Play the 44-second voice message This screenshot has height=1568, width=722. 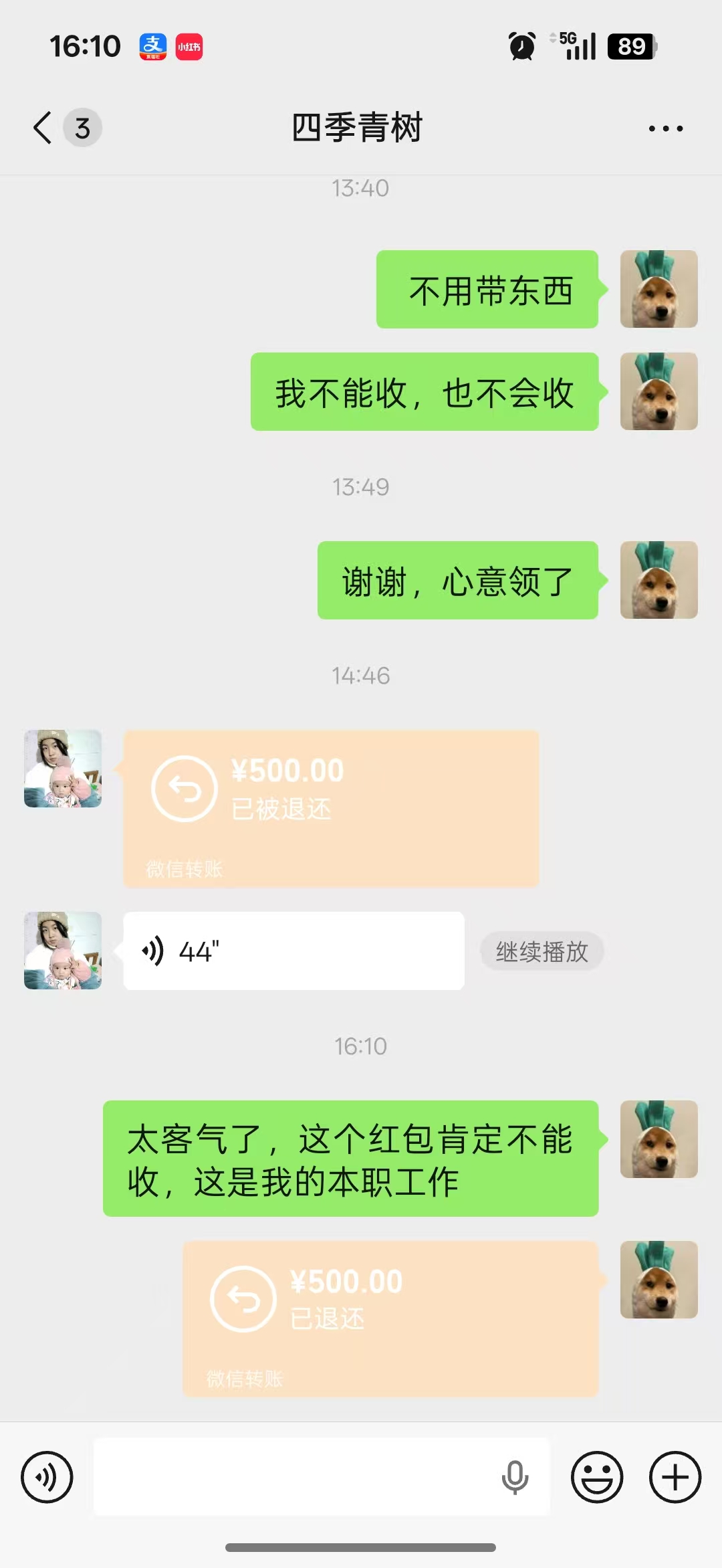click(293, 951)
